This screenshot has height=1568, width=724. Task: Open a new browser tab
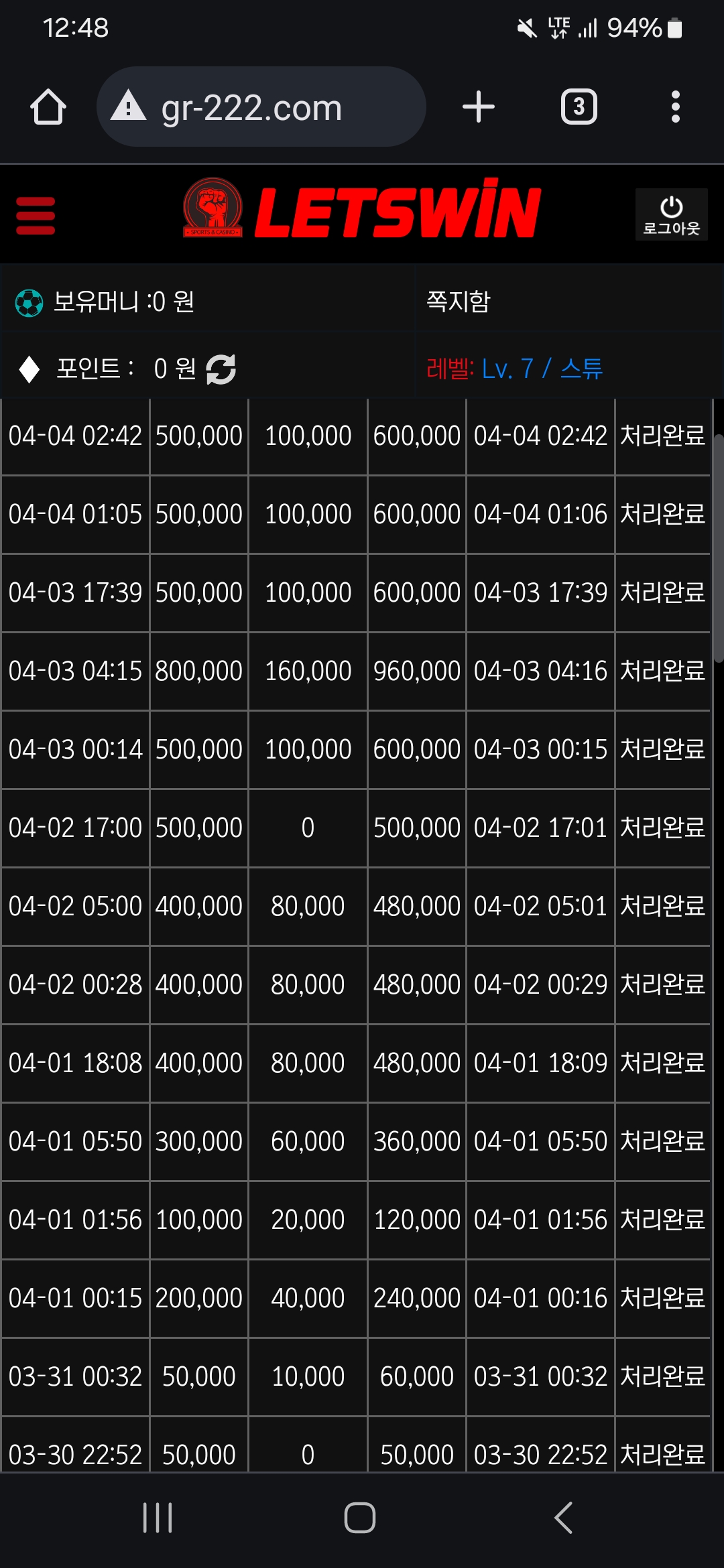(479, 107)
